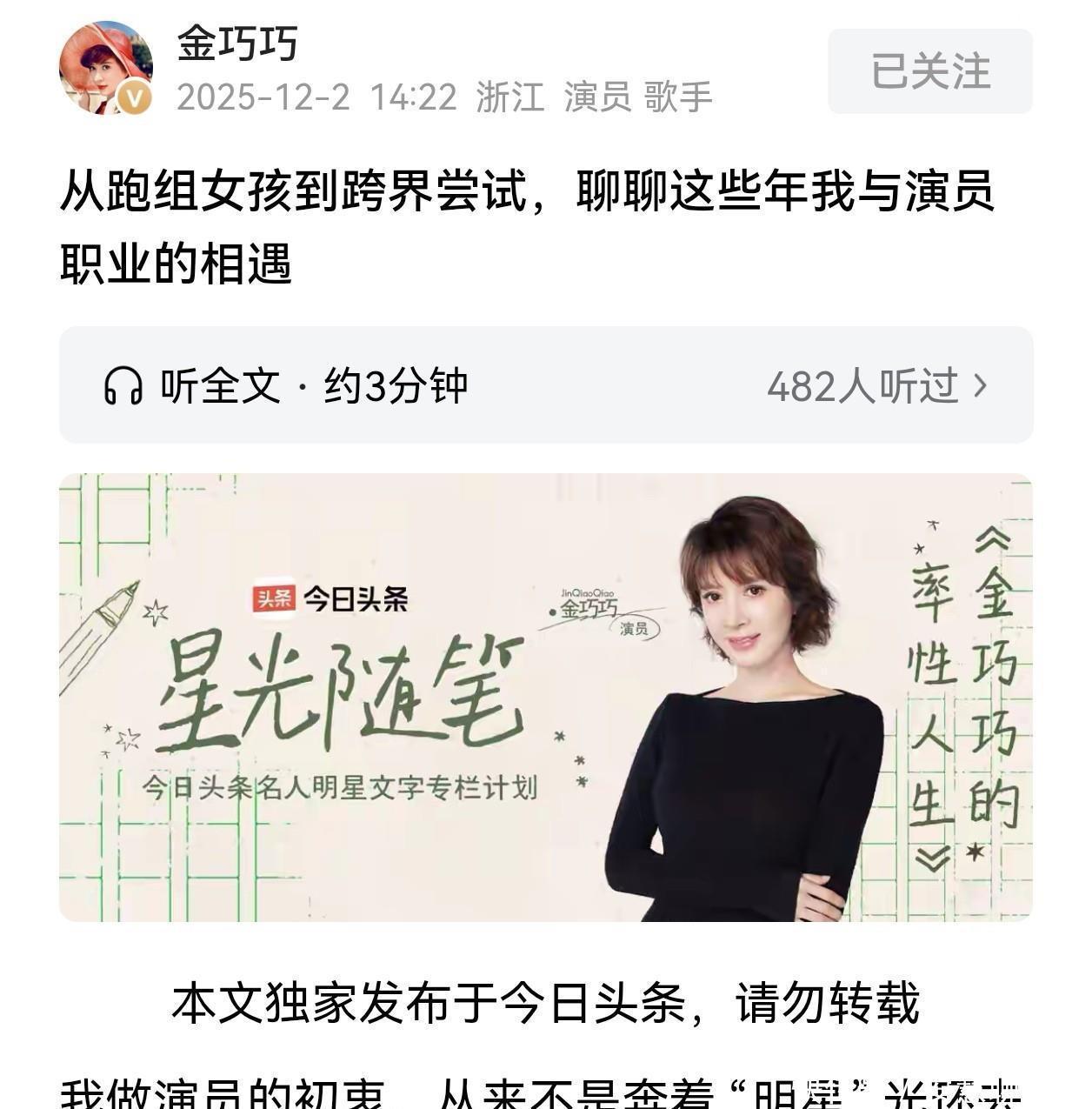Play the 听全文 audio reading
Image resolution: width=1092 pixels, height=1109 pixels.
point(546,385)
